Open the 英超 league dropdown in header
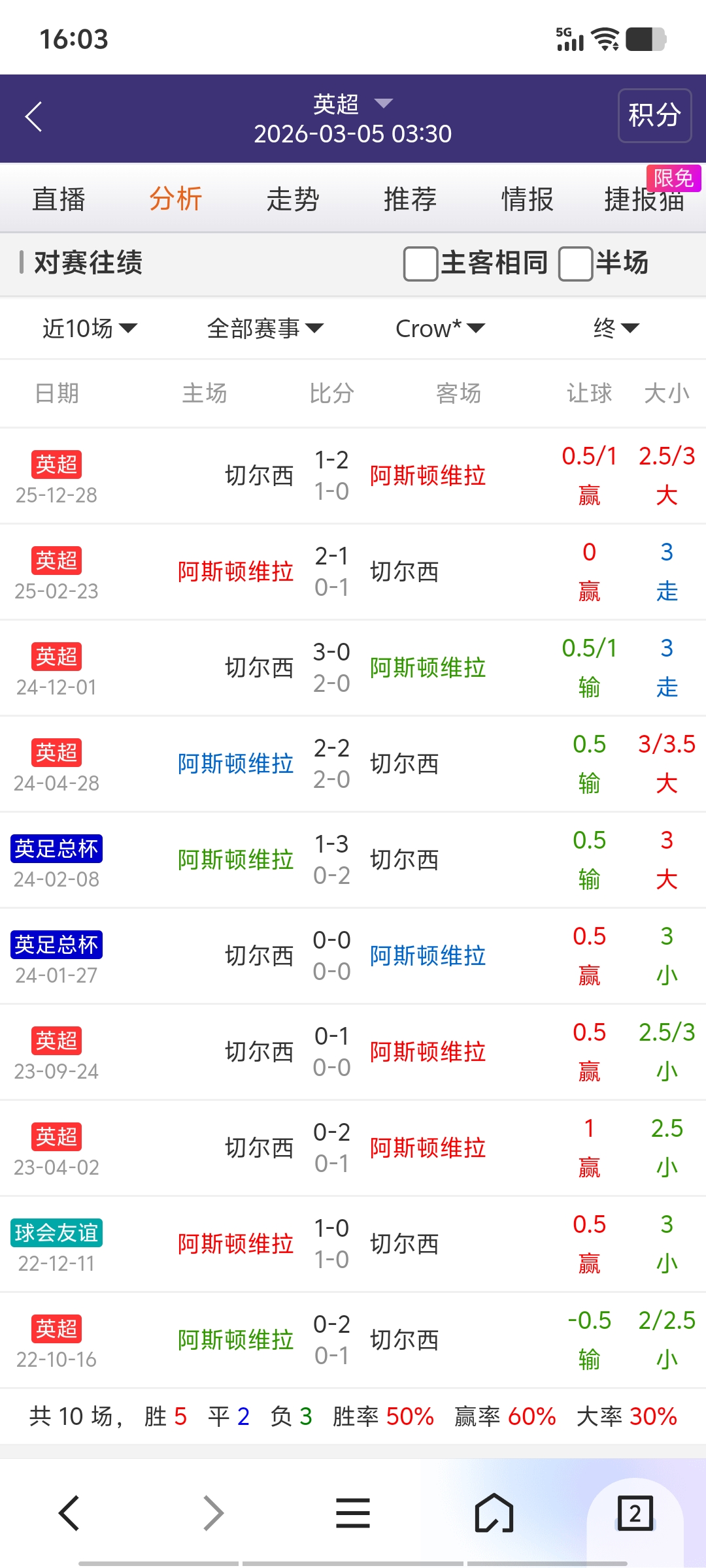Image resolution: width=706 pixels, height=1568 pixels. (x=353, y=104)
